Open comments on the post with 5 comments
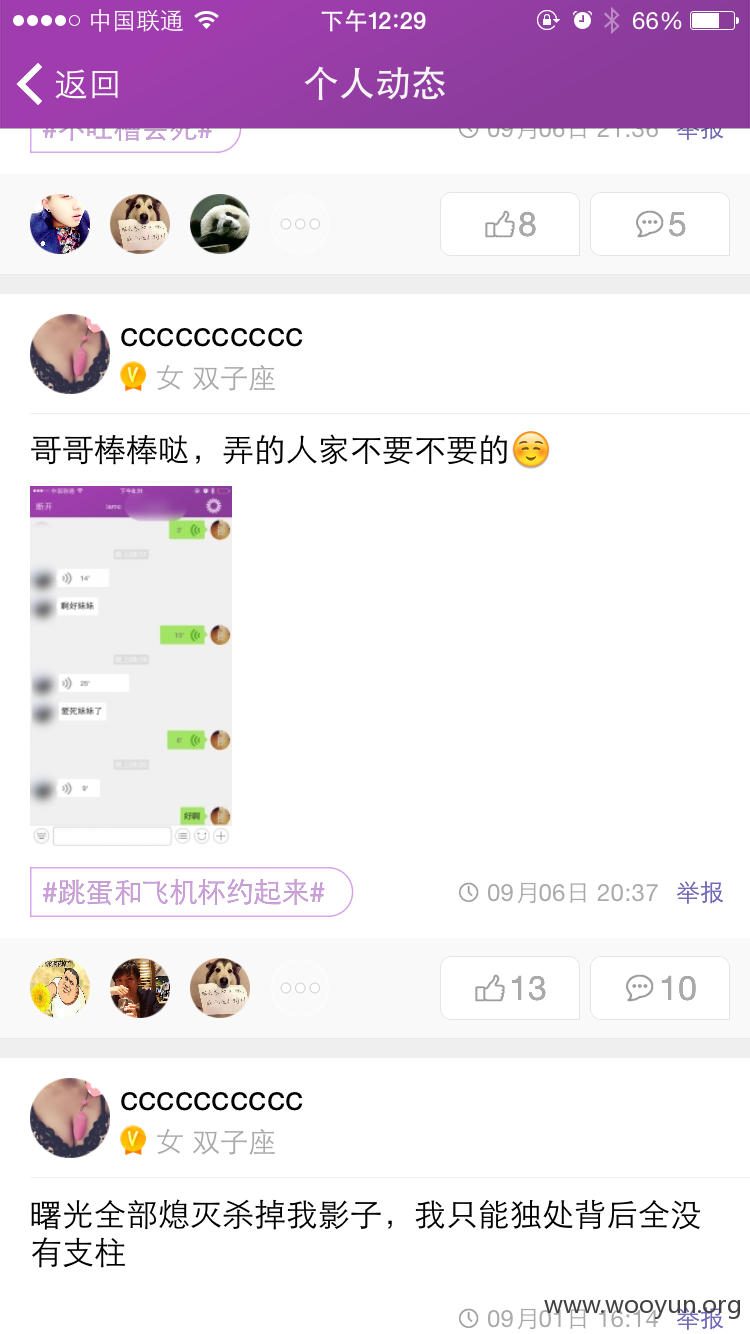 coord(660,224)
